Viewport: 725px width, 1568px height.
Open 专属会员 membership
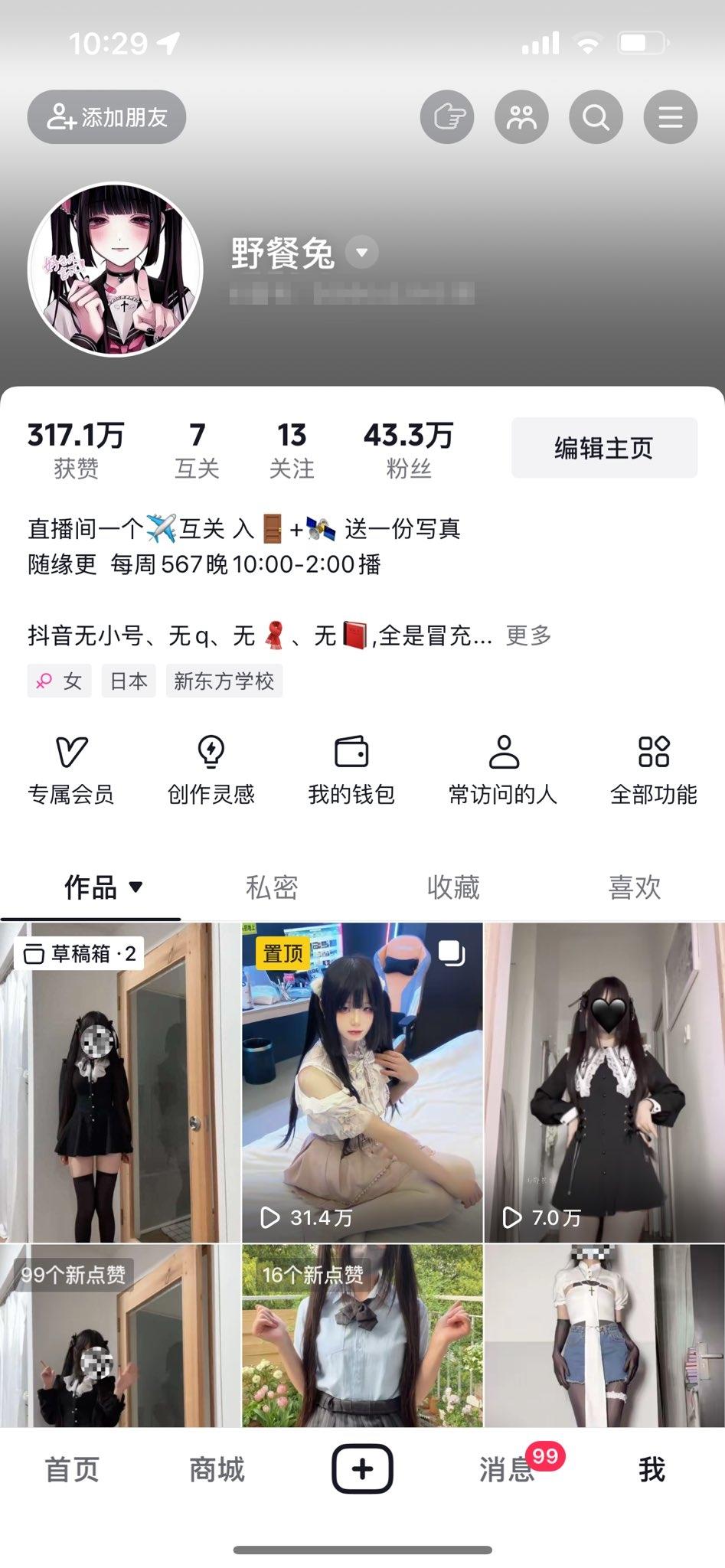point(71,770)
